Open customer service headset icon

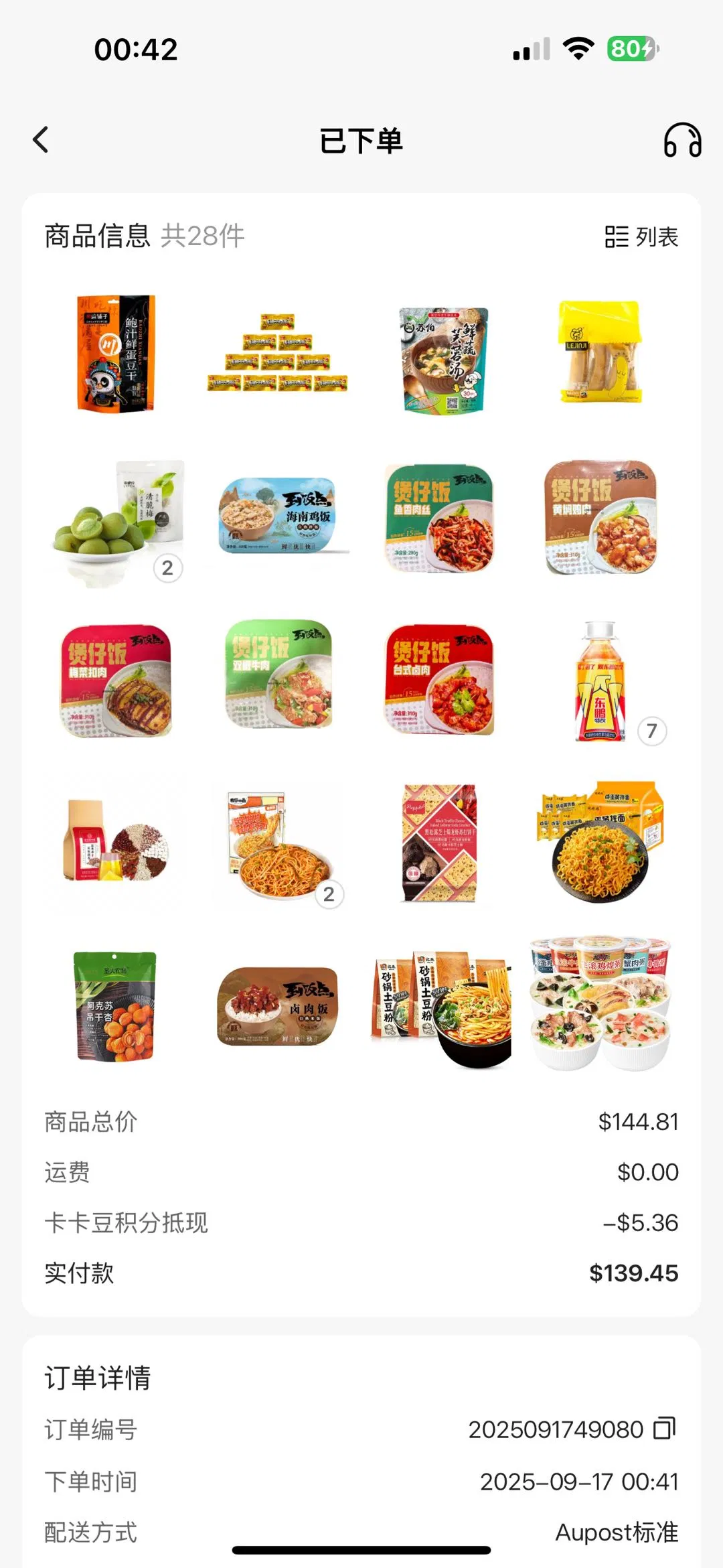tap(682, 141)
